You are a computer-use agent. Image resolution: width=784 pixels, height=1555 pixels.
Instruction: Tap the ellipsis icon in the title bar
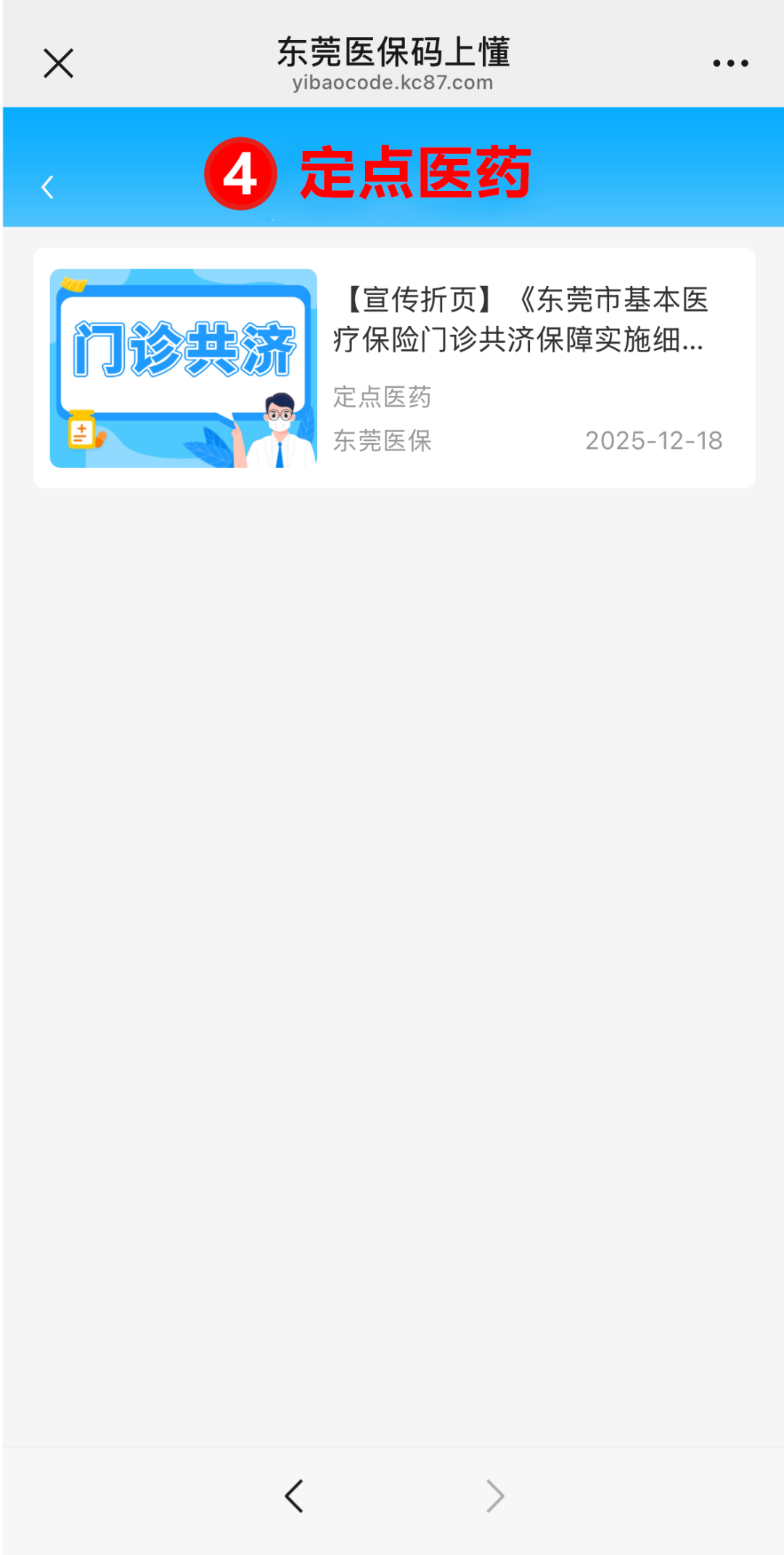(730, 62)
